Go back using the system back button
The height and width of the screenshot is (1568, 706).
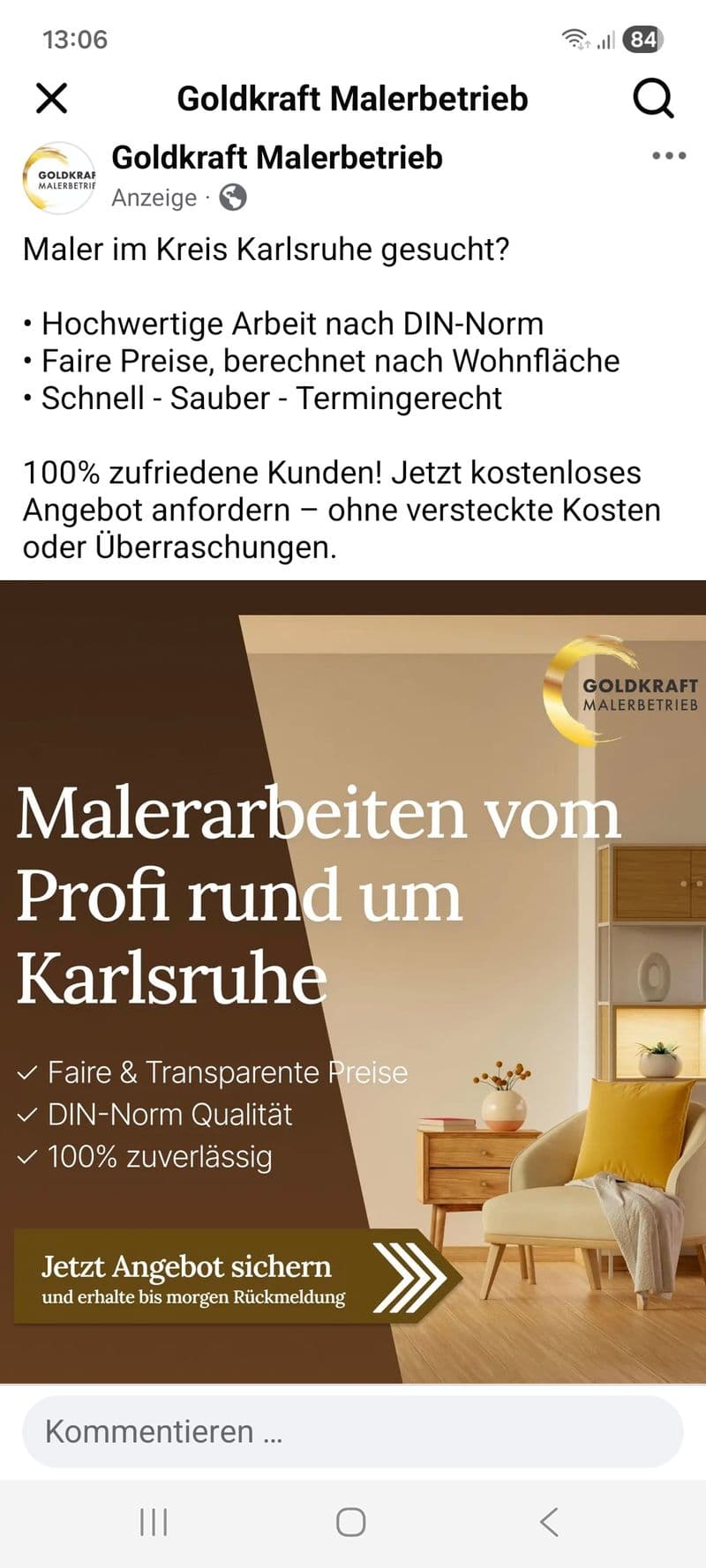(549, 1521)
